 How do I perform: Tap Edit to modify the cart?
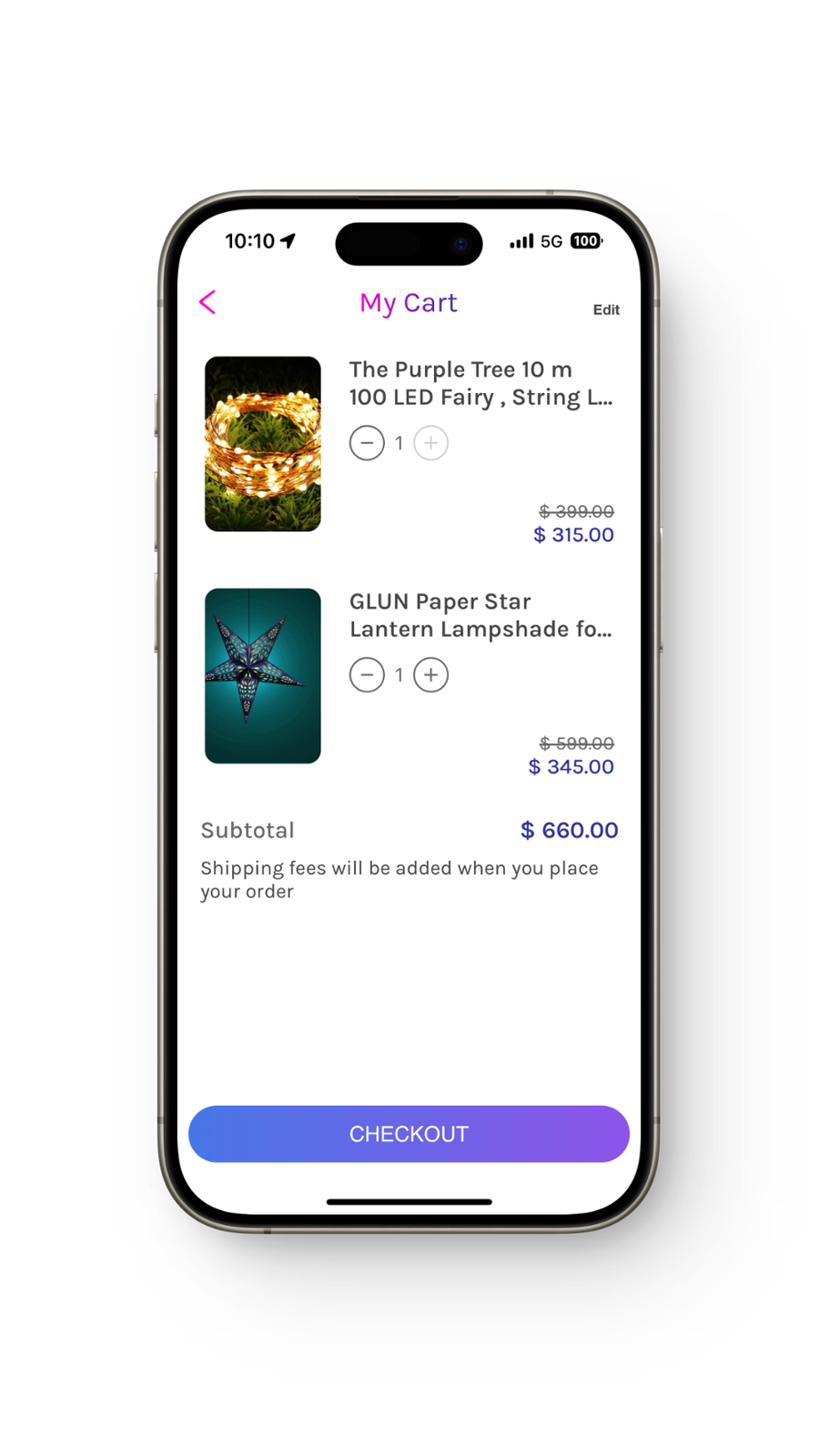(x=606, y=309)
